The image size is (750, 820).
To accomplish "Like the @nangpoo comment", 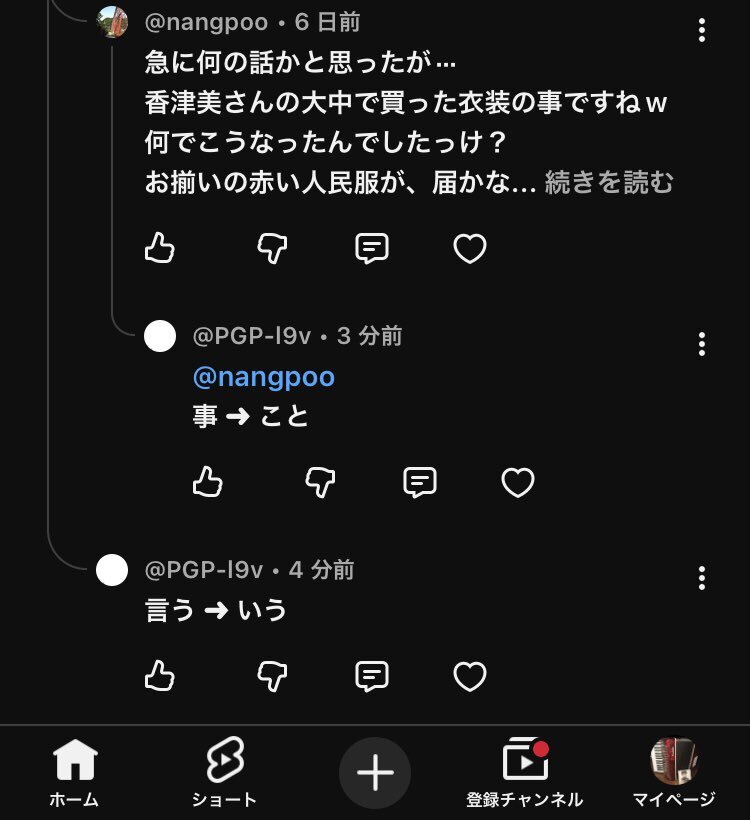I will 160,248.
